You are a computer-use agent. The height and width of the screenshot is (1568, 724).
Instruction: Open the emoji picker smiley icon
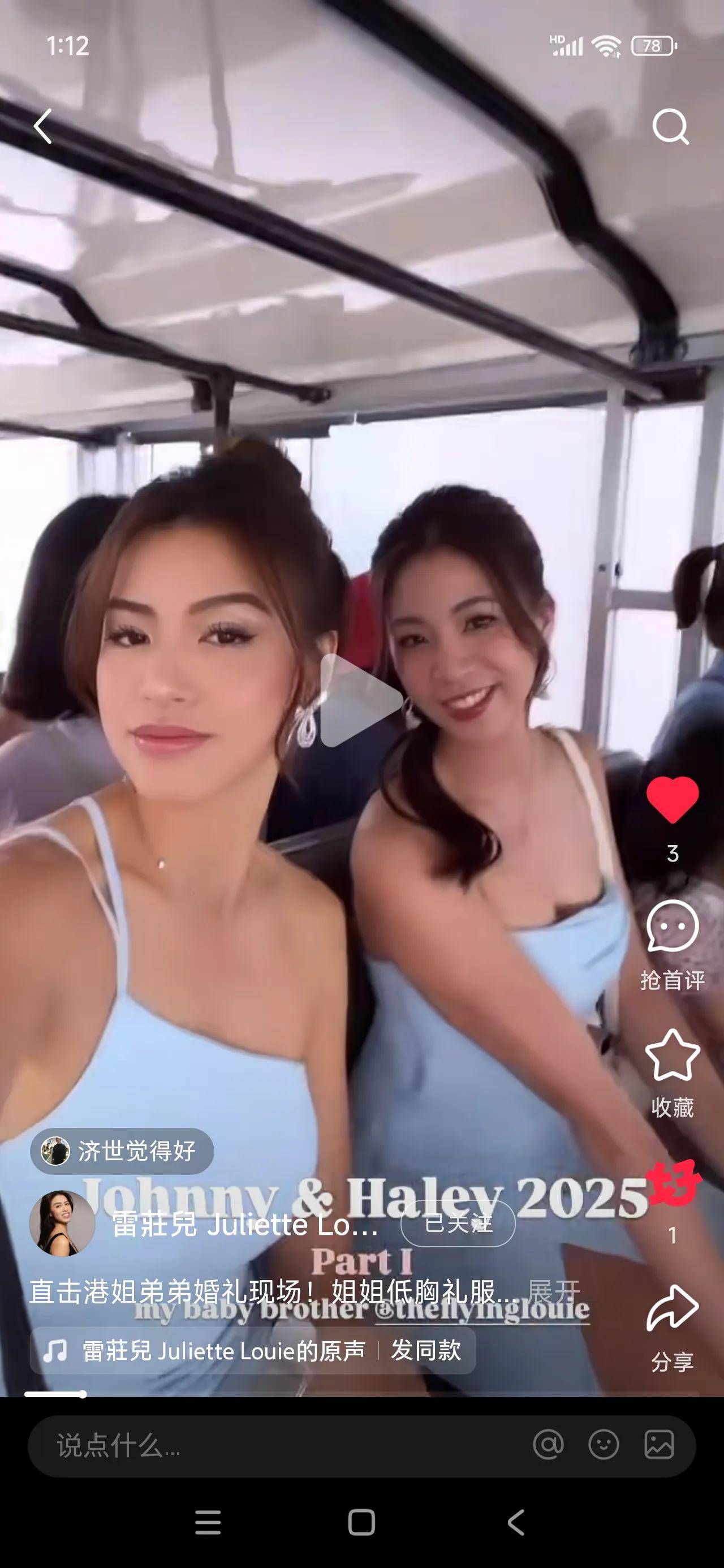tap(604, 1445)
